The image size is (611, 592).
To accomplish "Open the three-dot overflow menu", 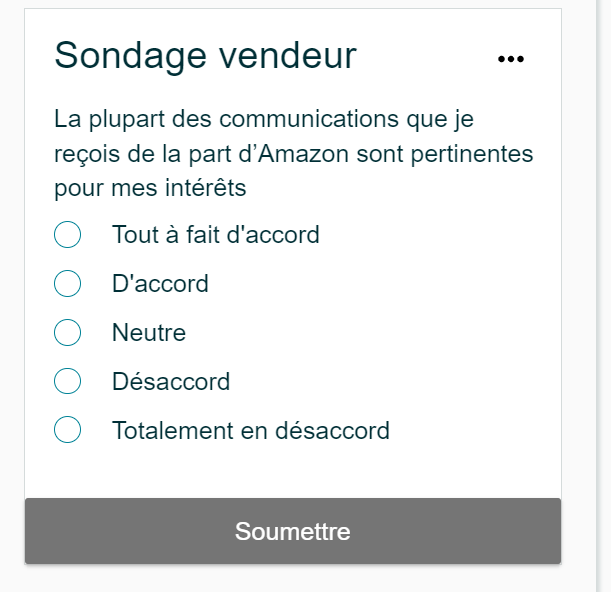I will click(510, 59).
